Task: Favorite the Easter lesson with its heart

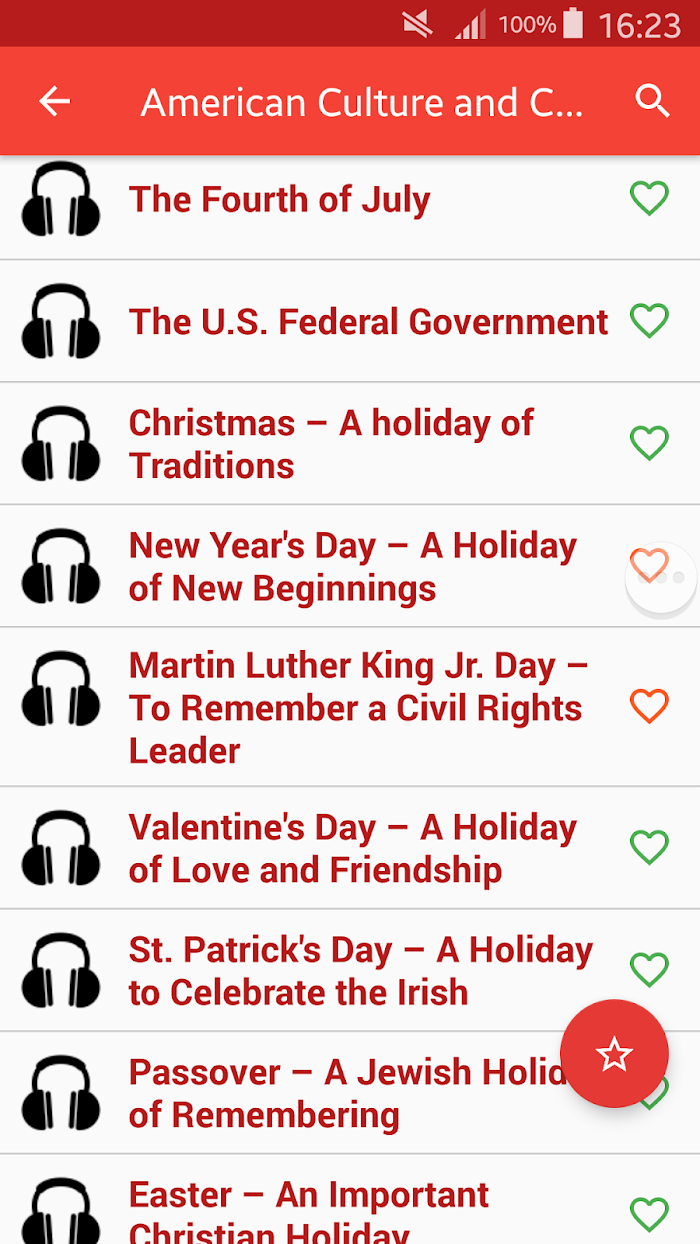Action: pos(649,1214)
